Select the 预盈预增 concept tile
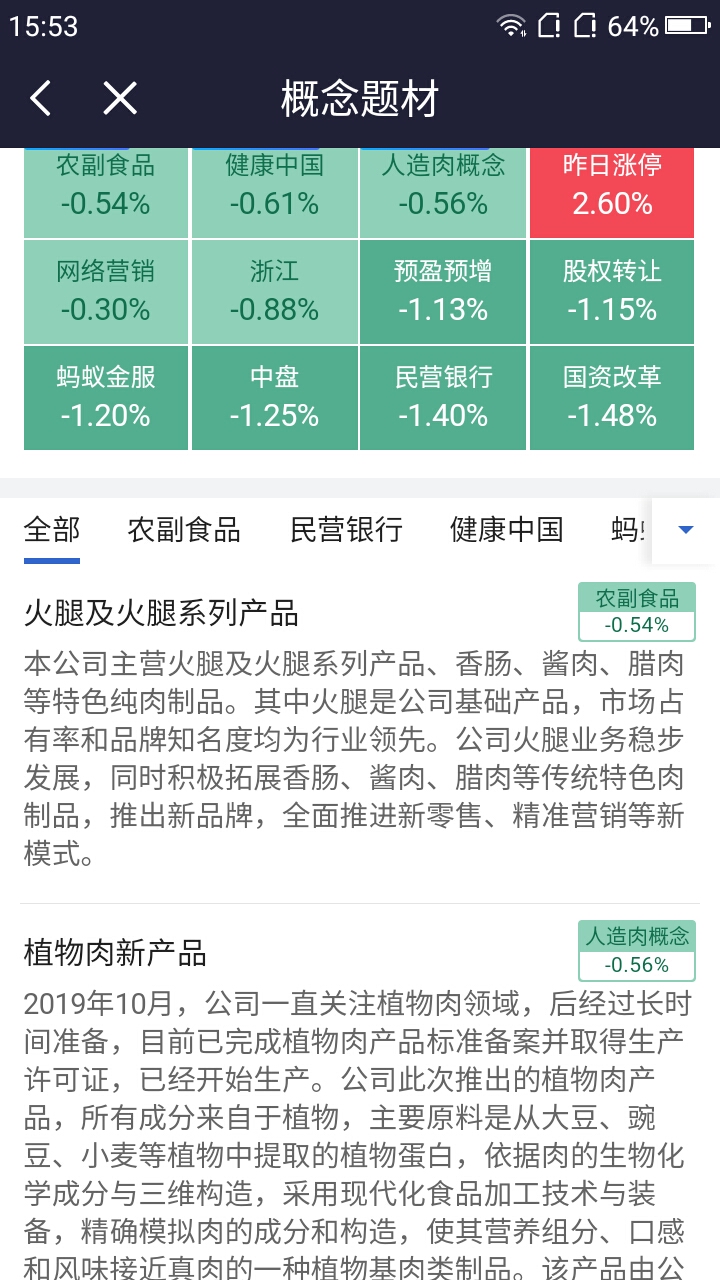720x1280 pixels. [x=443, y=291]
